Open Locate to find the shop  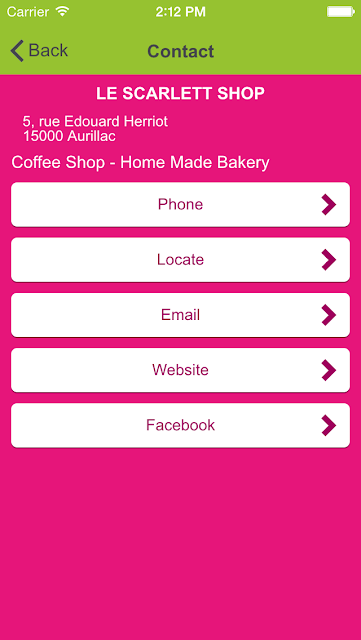[180, 260]
